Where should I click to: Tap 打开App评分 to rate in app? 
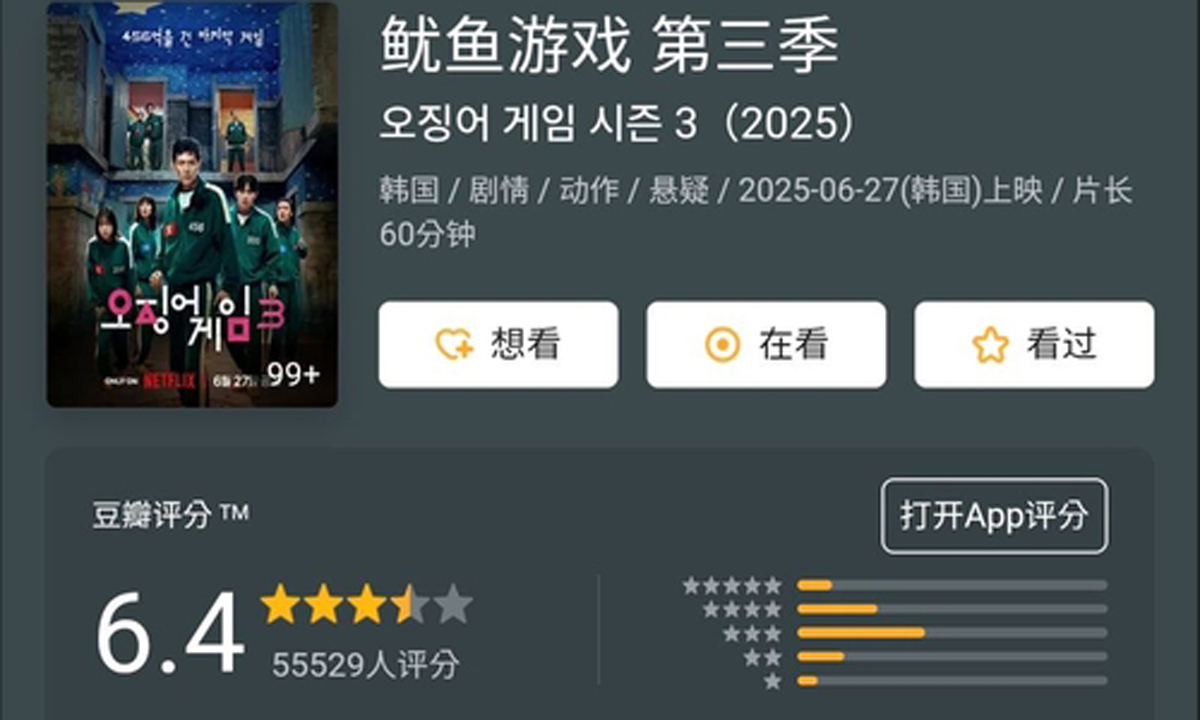coord(994,516)
